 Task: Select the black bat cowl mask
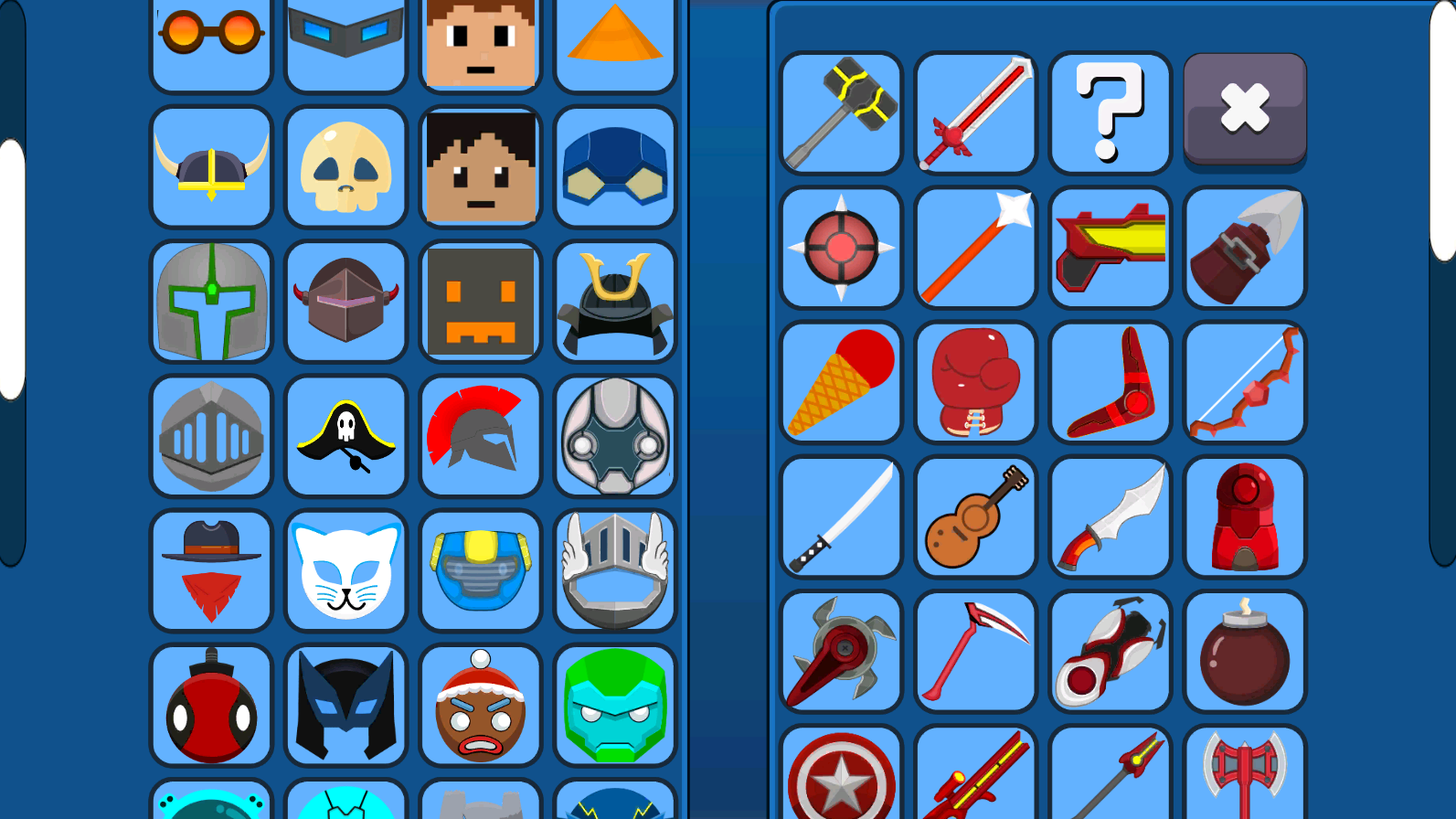(345, 705)
